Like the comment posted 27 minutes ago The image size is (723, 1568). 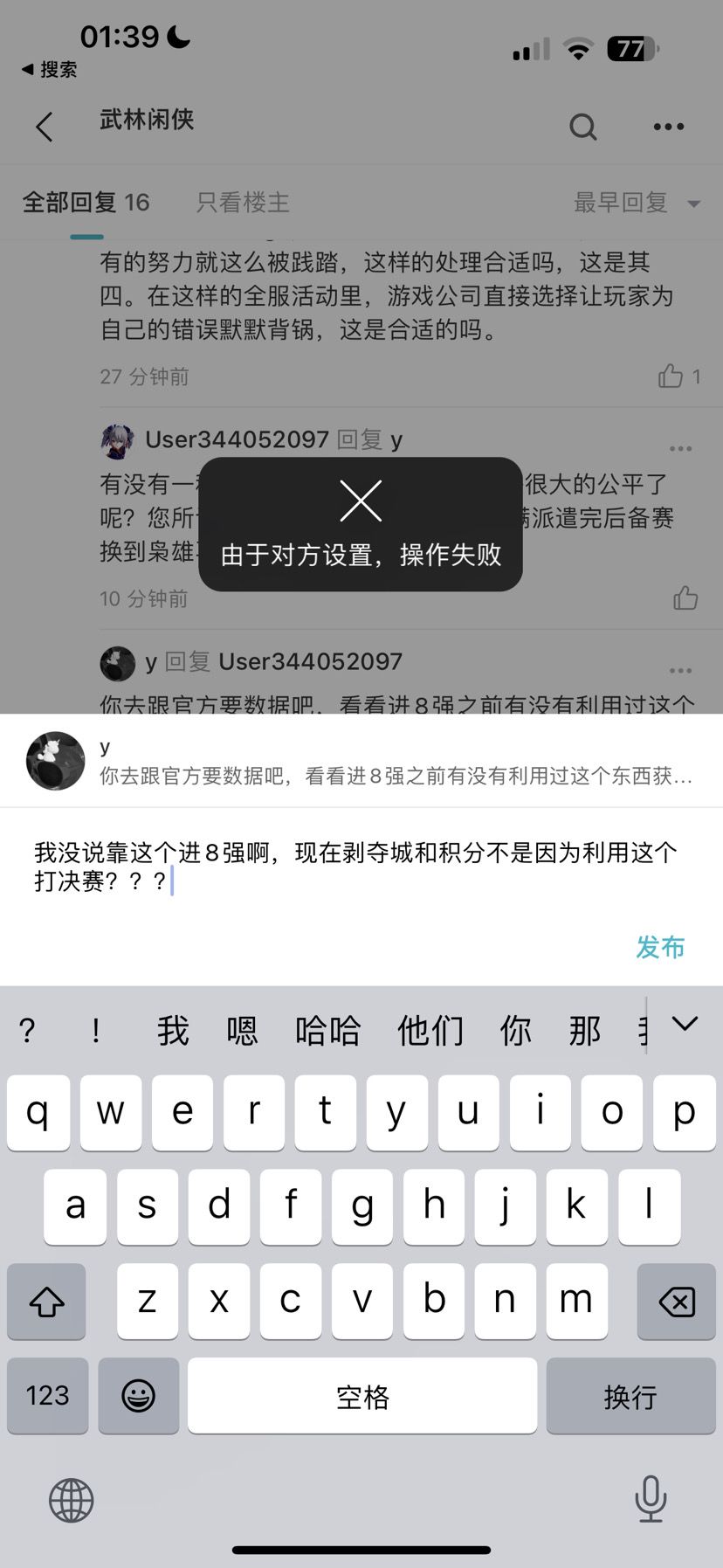(x=672, y=376)
